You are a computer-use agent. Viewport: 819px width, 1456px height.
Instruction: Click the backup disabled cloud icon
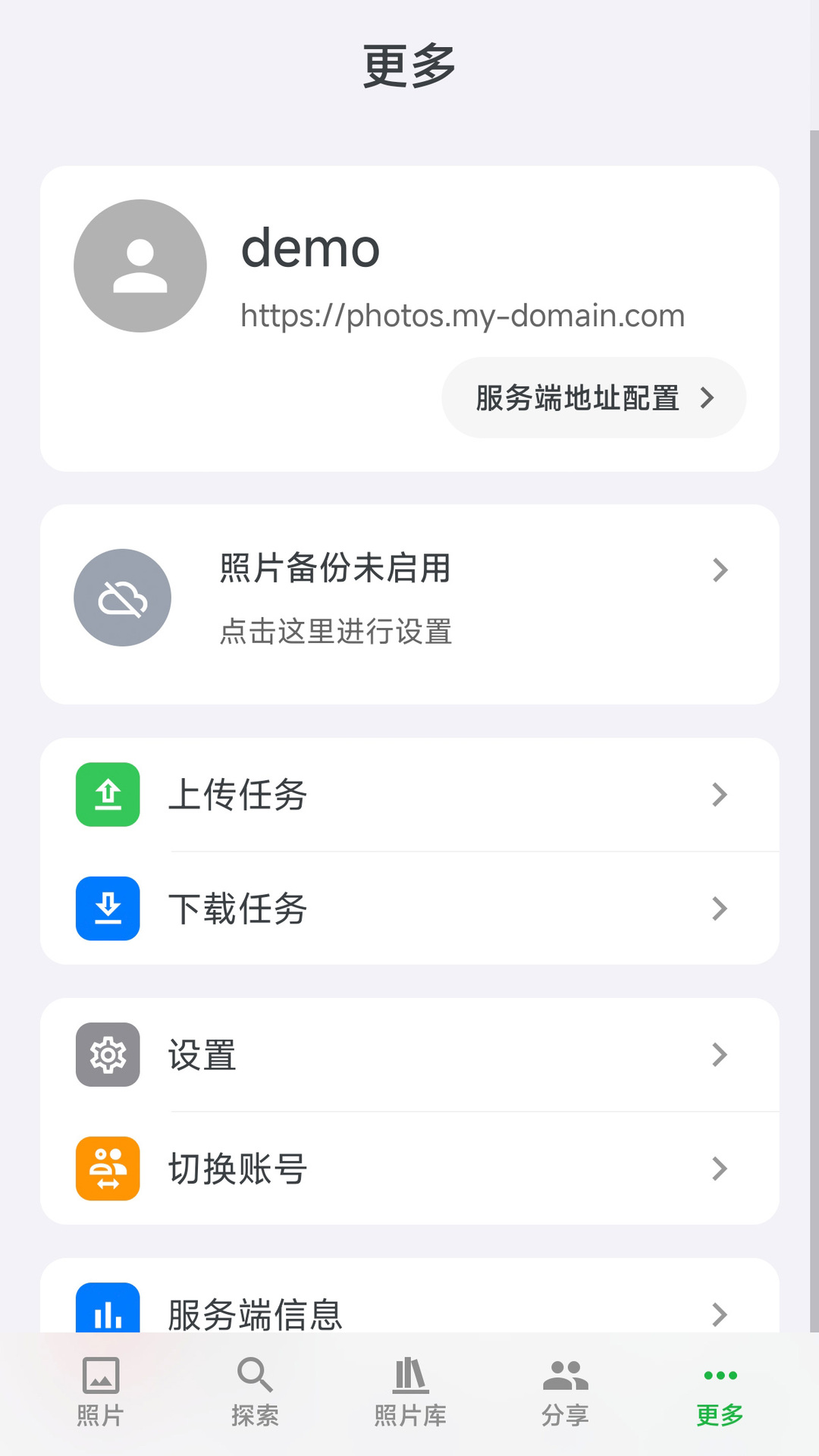121,598
